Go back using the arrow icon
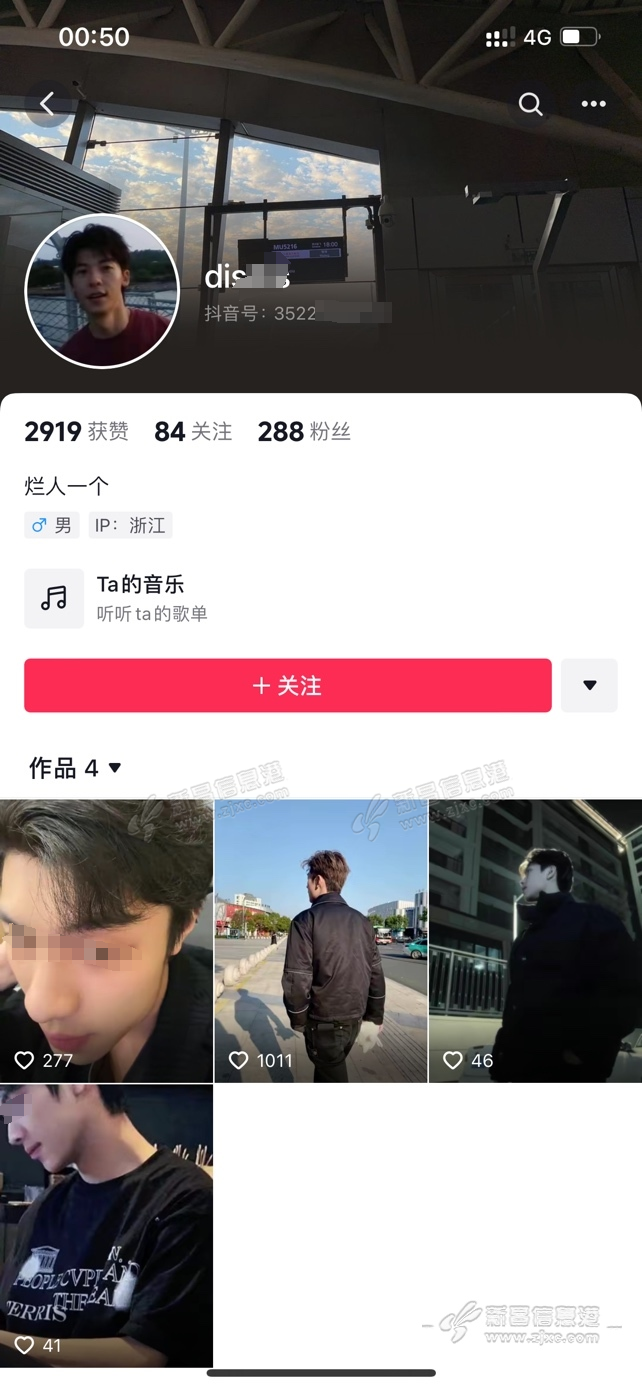Image resolution: width=642 pixels, height=1389 pixels. (x=47, y=104)
